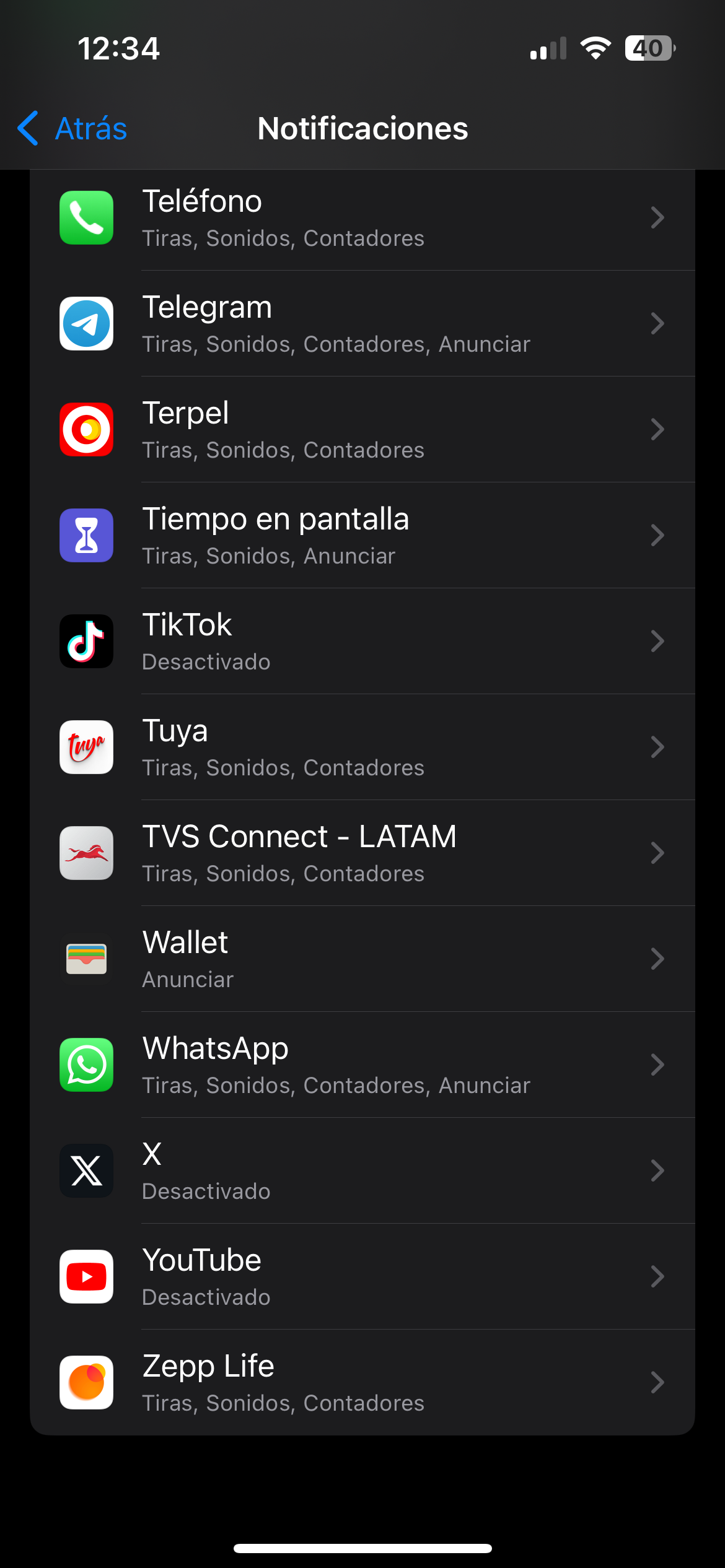The image size is (725, 1568).
Task: Open Tiempo en pantalla notifications
Action: 362,536
